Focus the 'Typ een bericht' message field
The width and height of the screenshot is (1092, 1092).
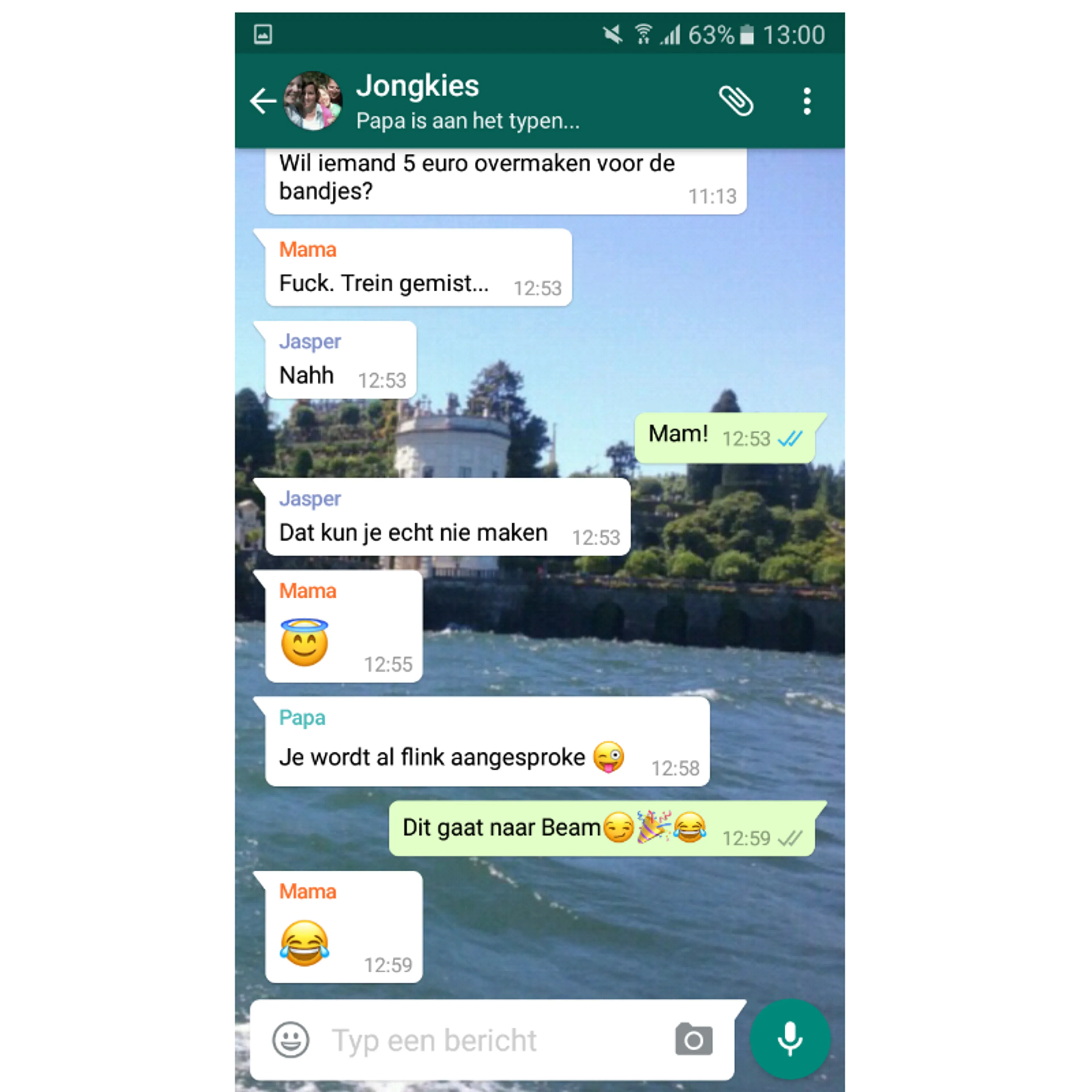point(486,1040)
